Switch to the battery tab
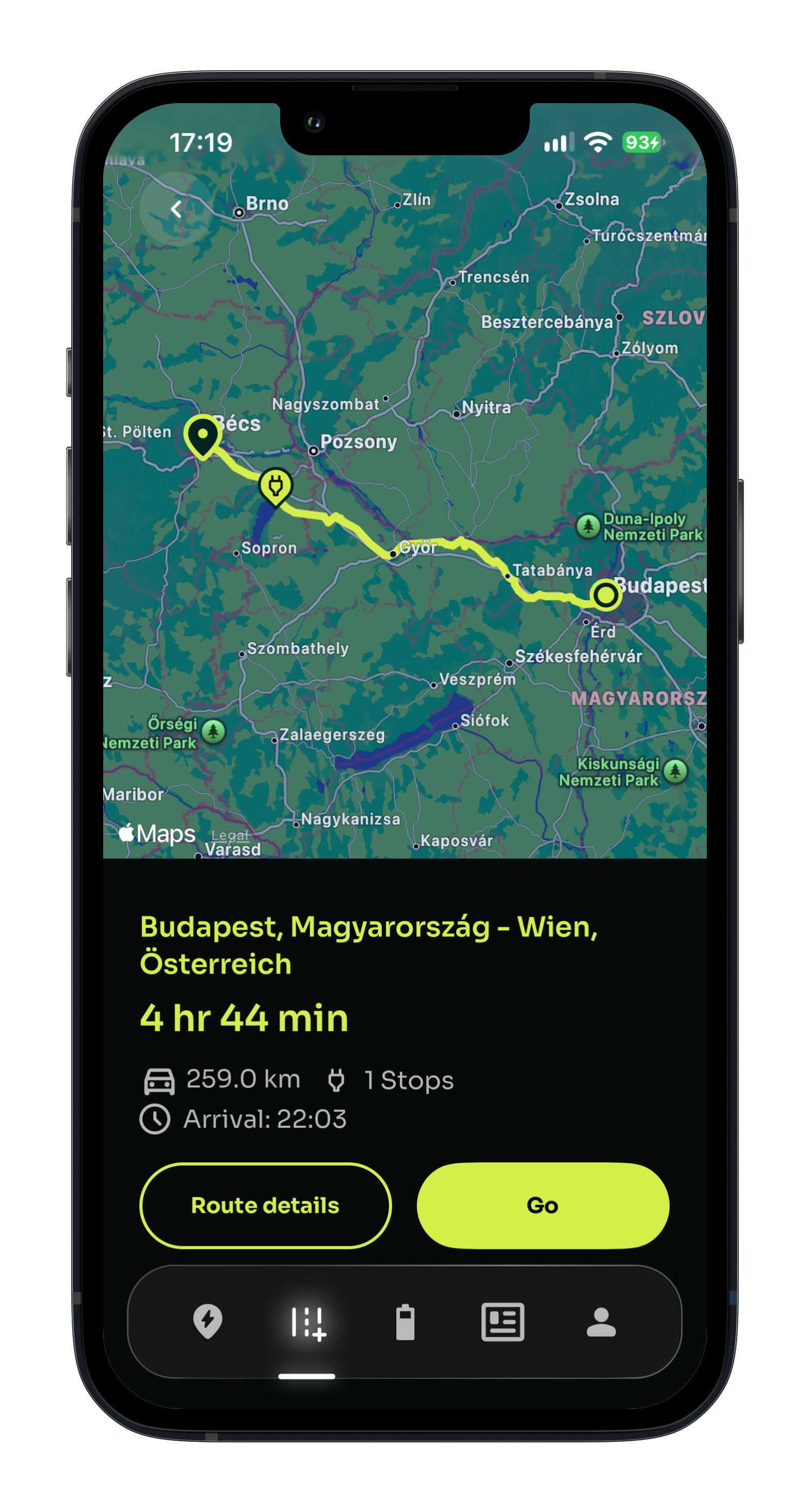 406,1322
